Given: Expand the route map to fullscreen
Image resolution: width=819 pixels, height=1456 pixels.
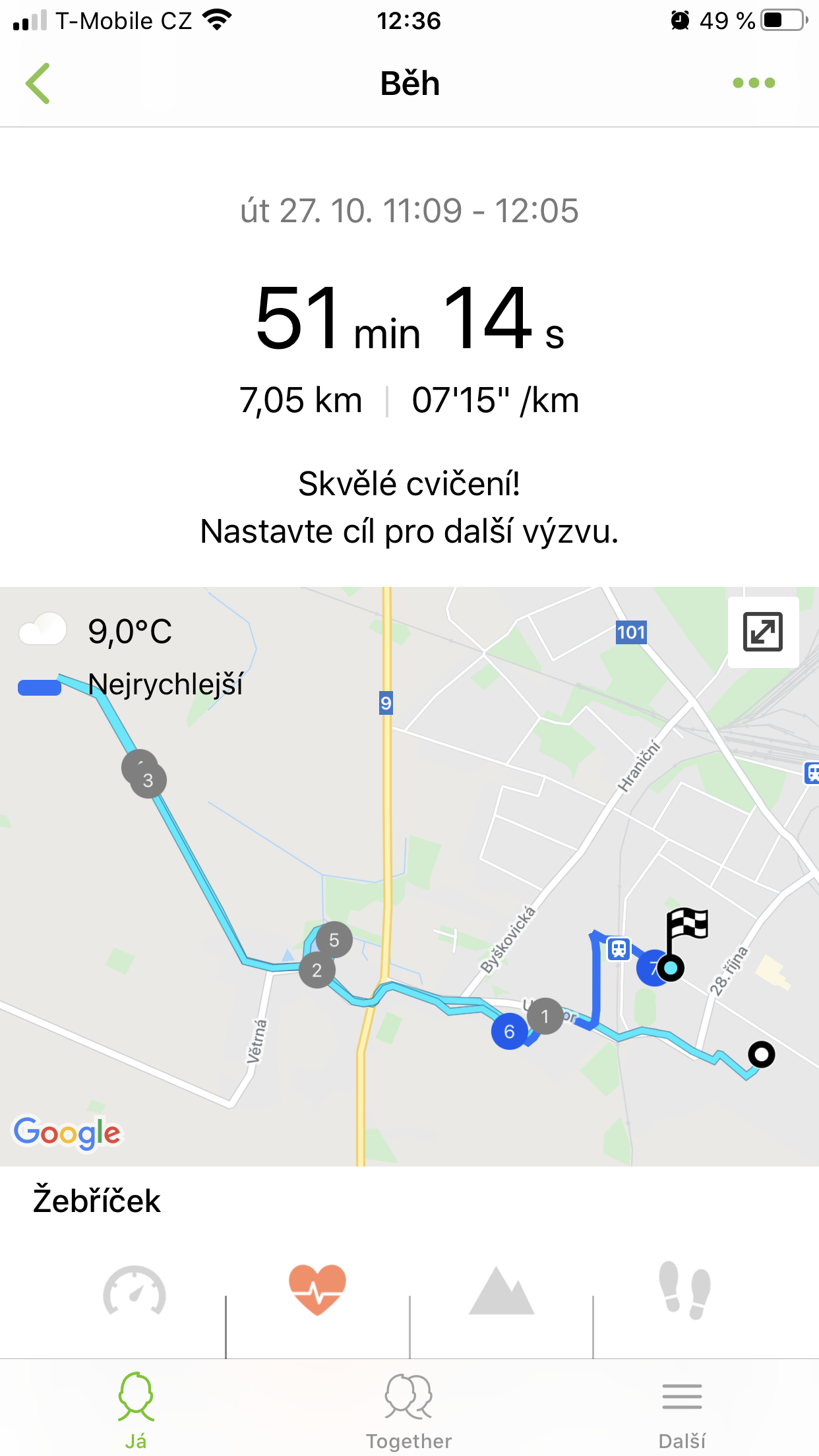Looking at the screenshot, I should click(x=763, y=632).
